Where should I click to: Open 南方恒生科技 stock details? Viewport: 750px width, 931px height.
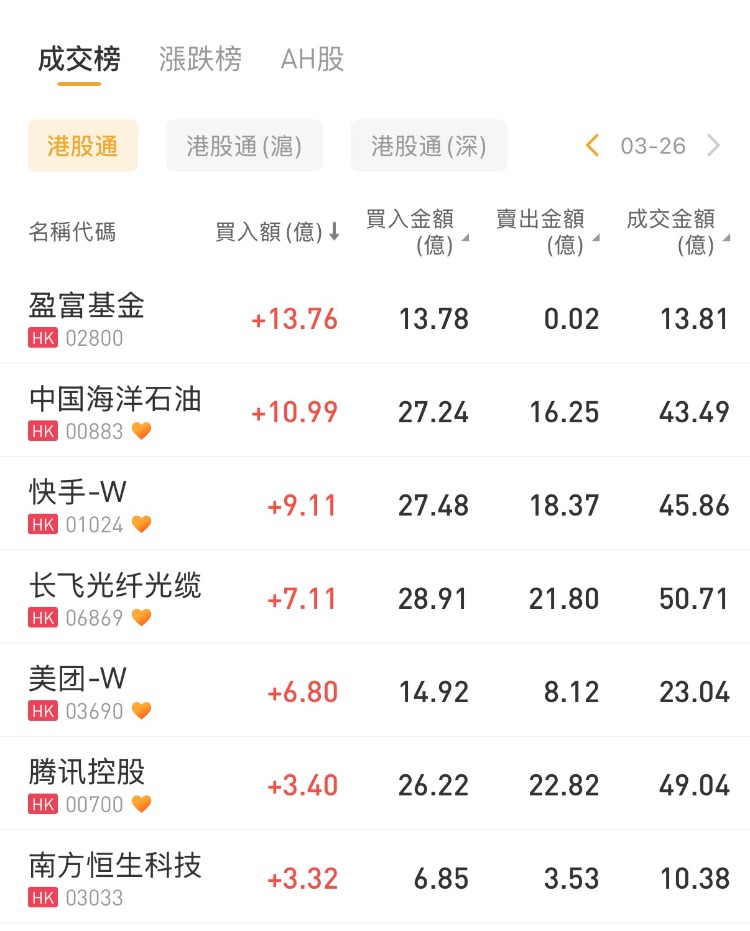[x=115, y=877]
